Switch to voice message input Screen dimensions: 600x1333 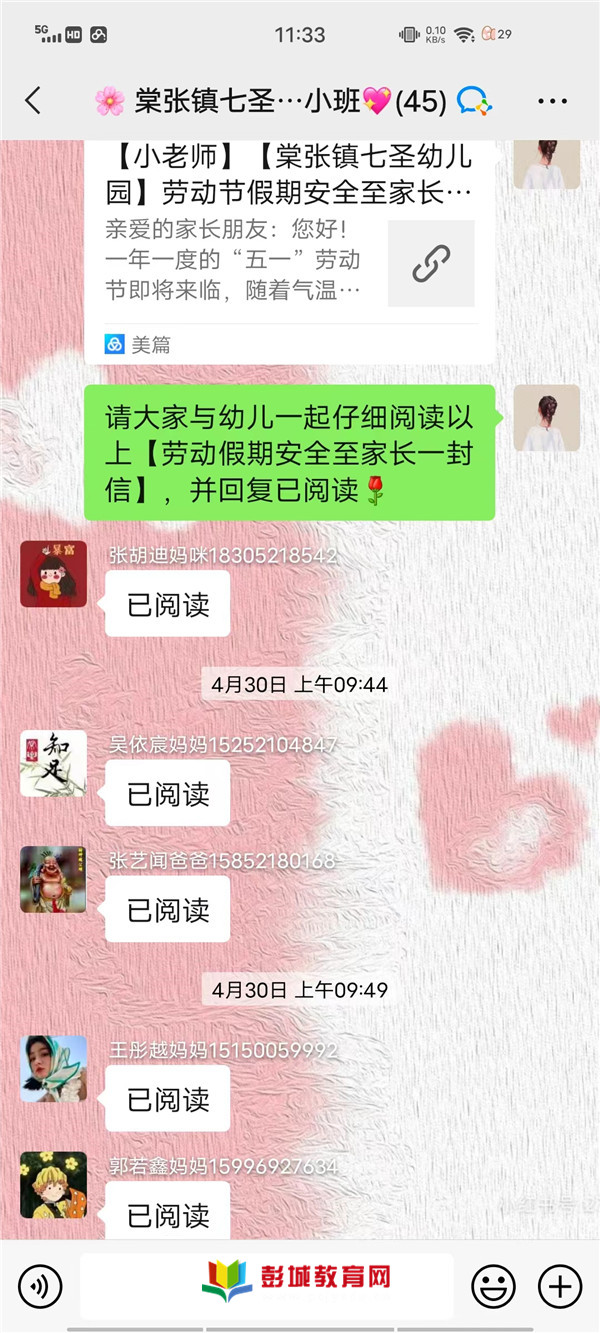[40, 1285]
